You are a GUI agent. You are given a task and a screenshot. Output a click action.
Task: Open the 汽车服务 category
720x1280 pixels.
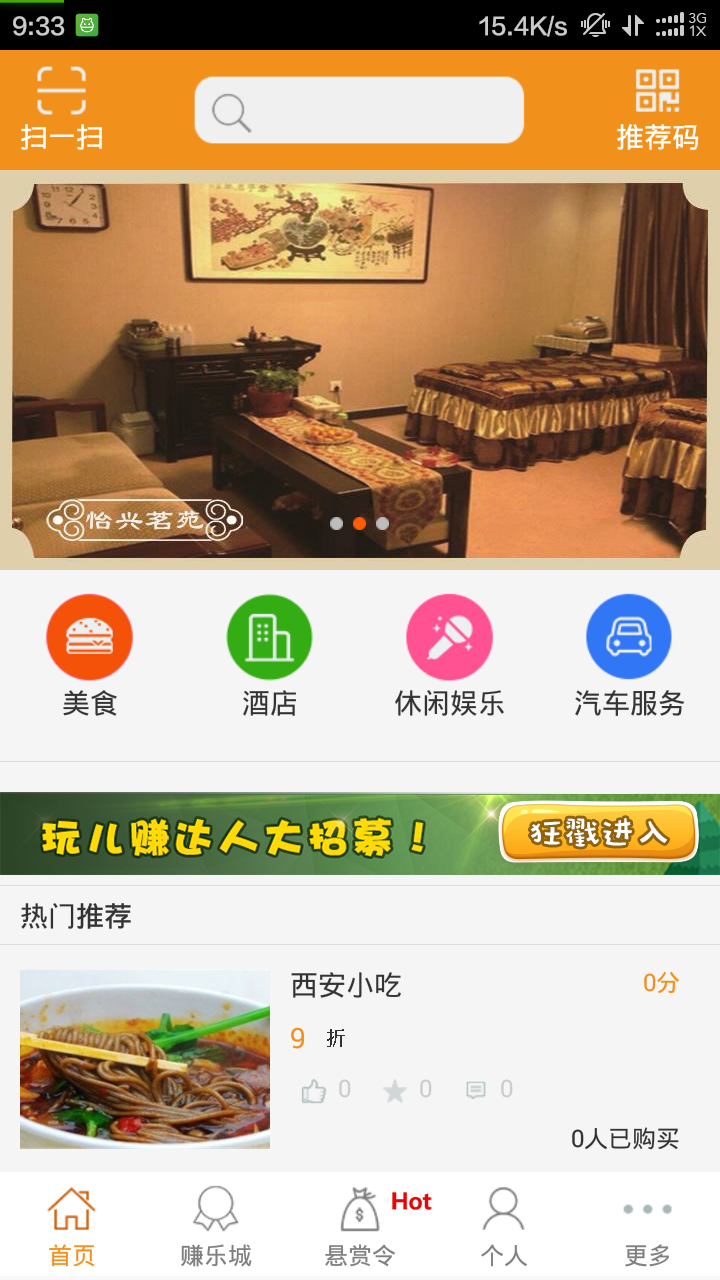(x=629, y=655)
